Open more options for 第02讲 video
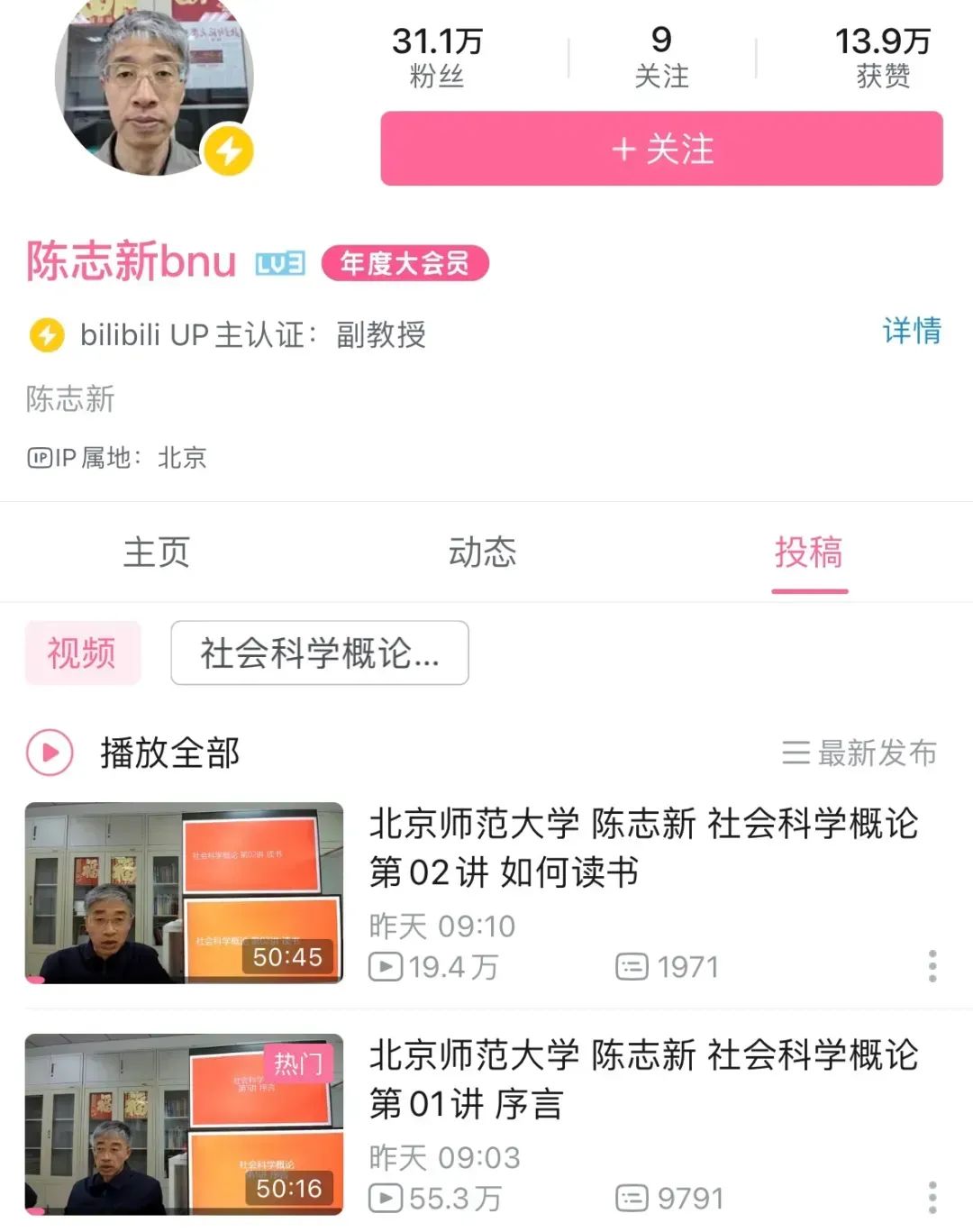This screenshot has height=1232, width=973. coord(932,966)
